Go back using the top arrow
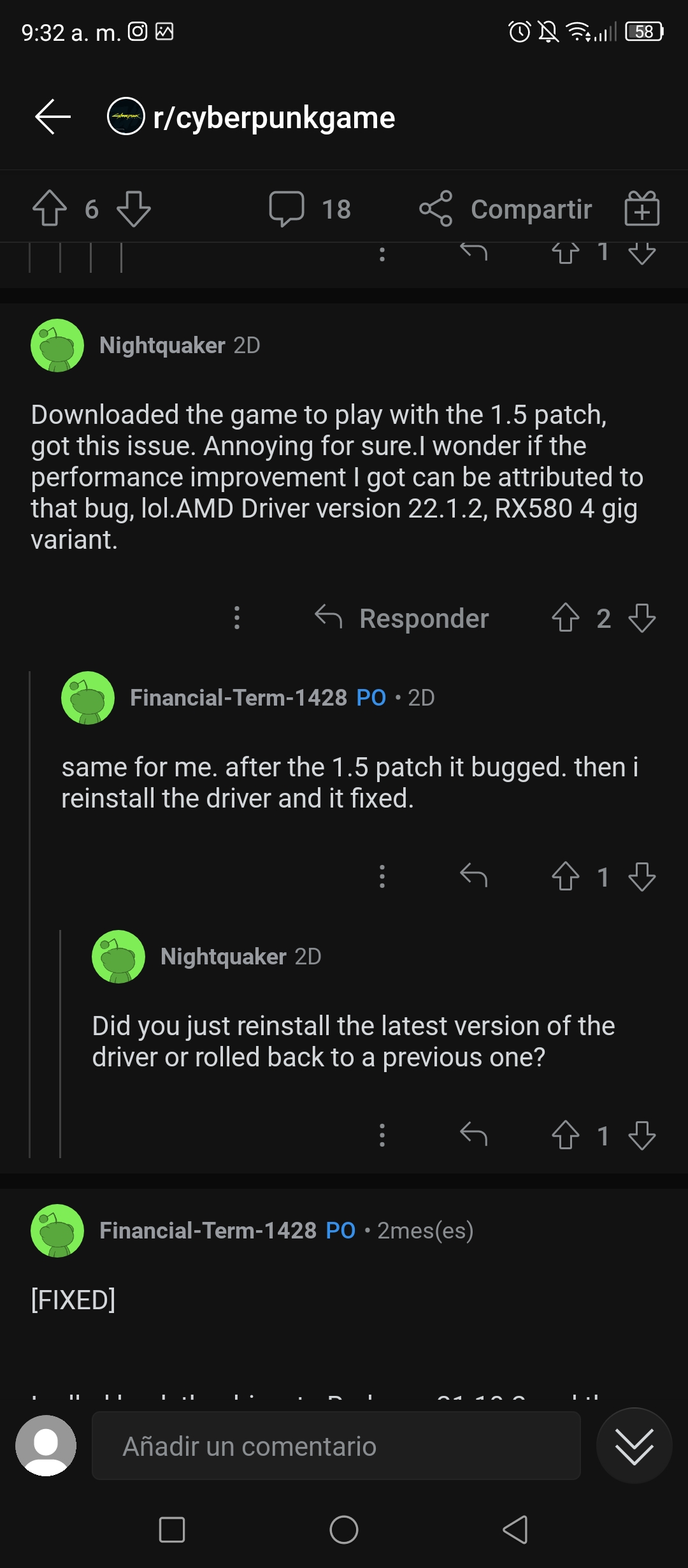This screenshot has height=1568, width=688. pos(53,117)
